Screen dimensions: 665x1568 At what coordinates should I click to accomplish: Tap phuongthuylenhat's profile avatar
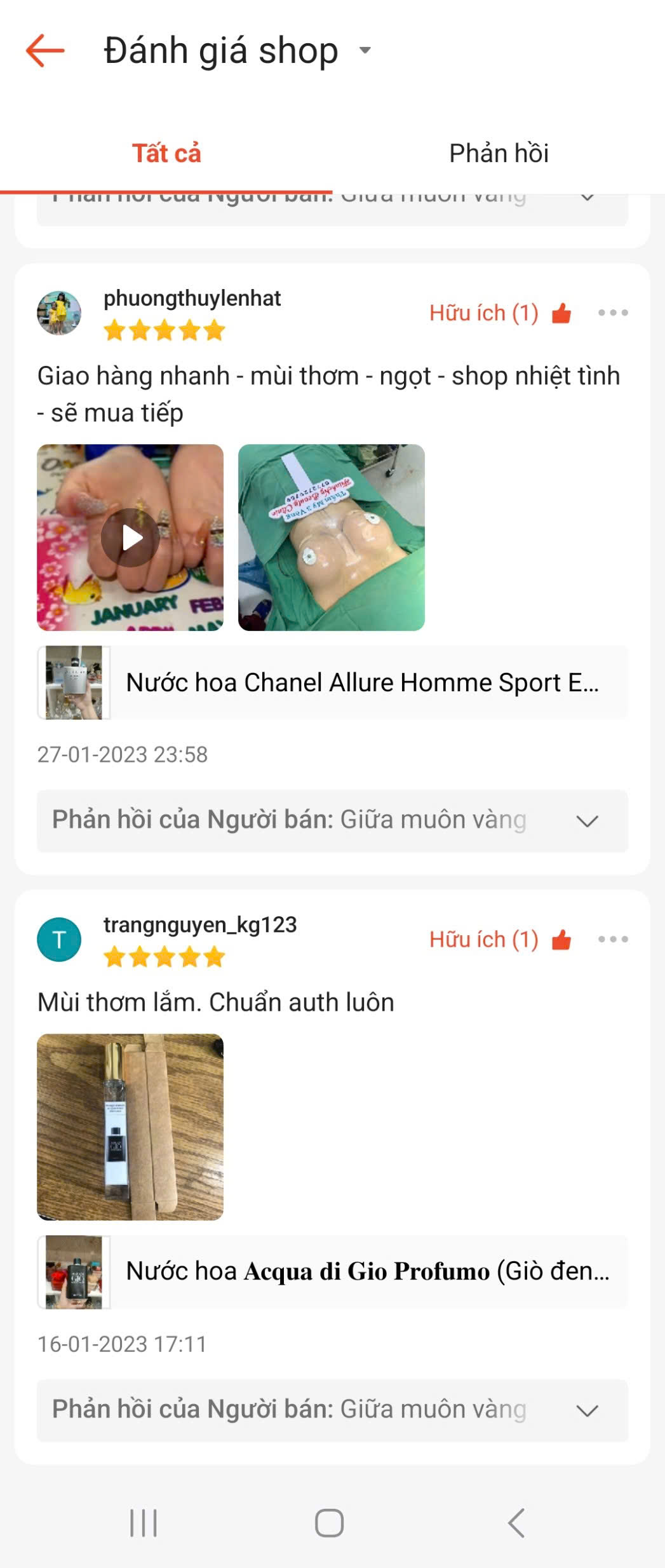click(60, 312)
